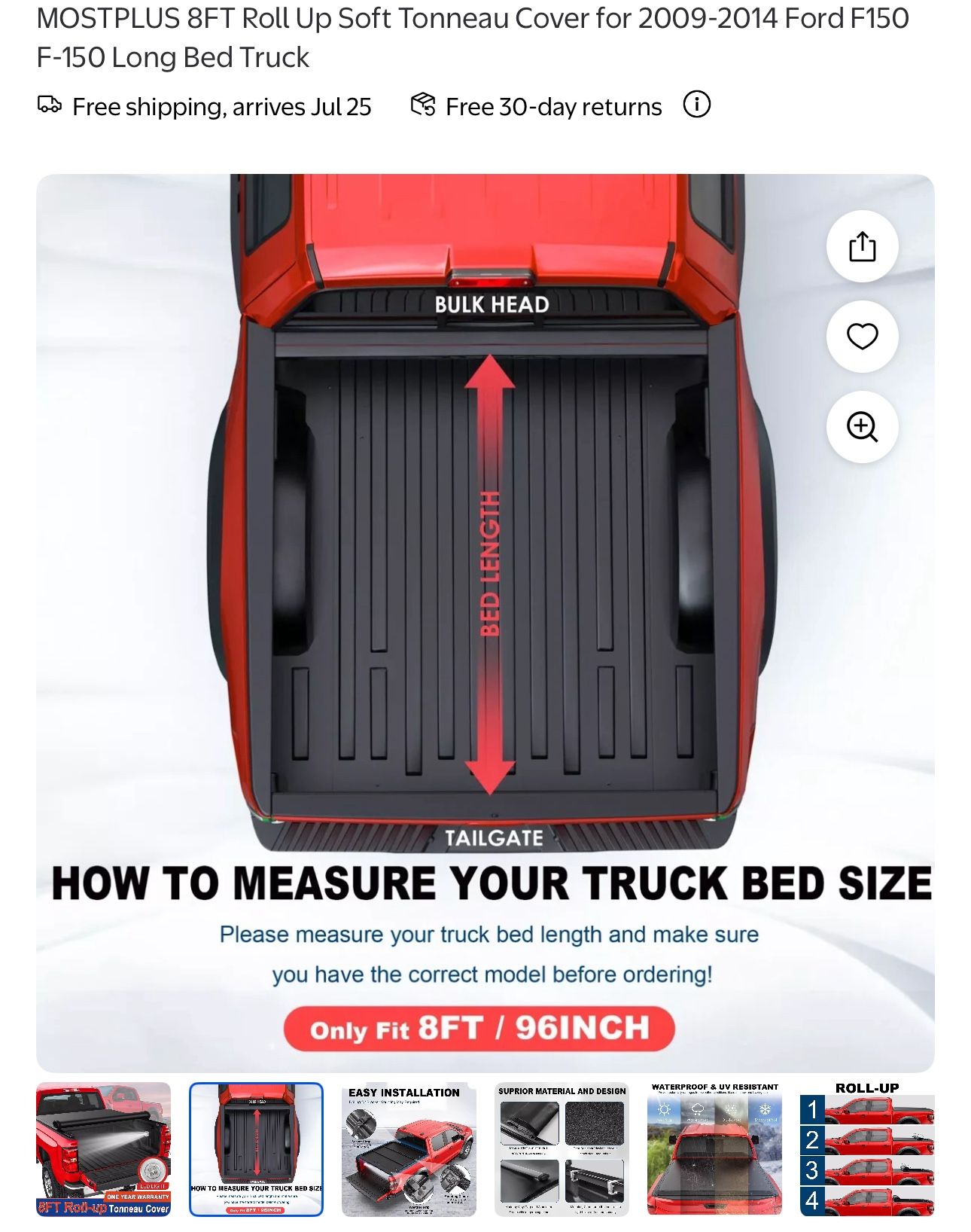Viewport: 971px width, 1232px height.
Task: Click the MOSTPLUS product title
Action: point(474,38)
